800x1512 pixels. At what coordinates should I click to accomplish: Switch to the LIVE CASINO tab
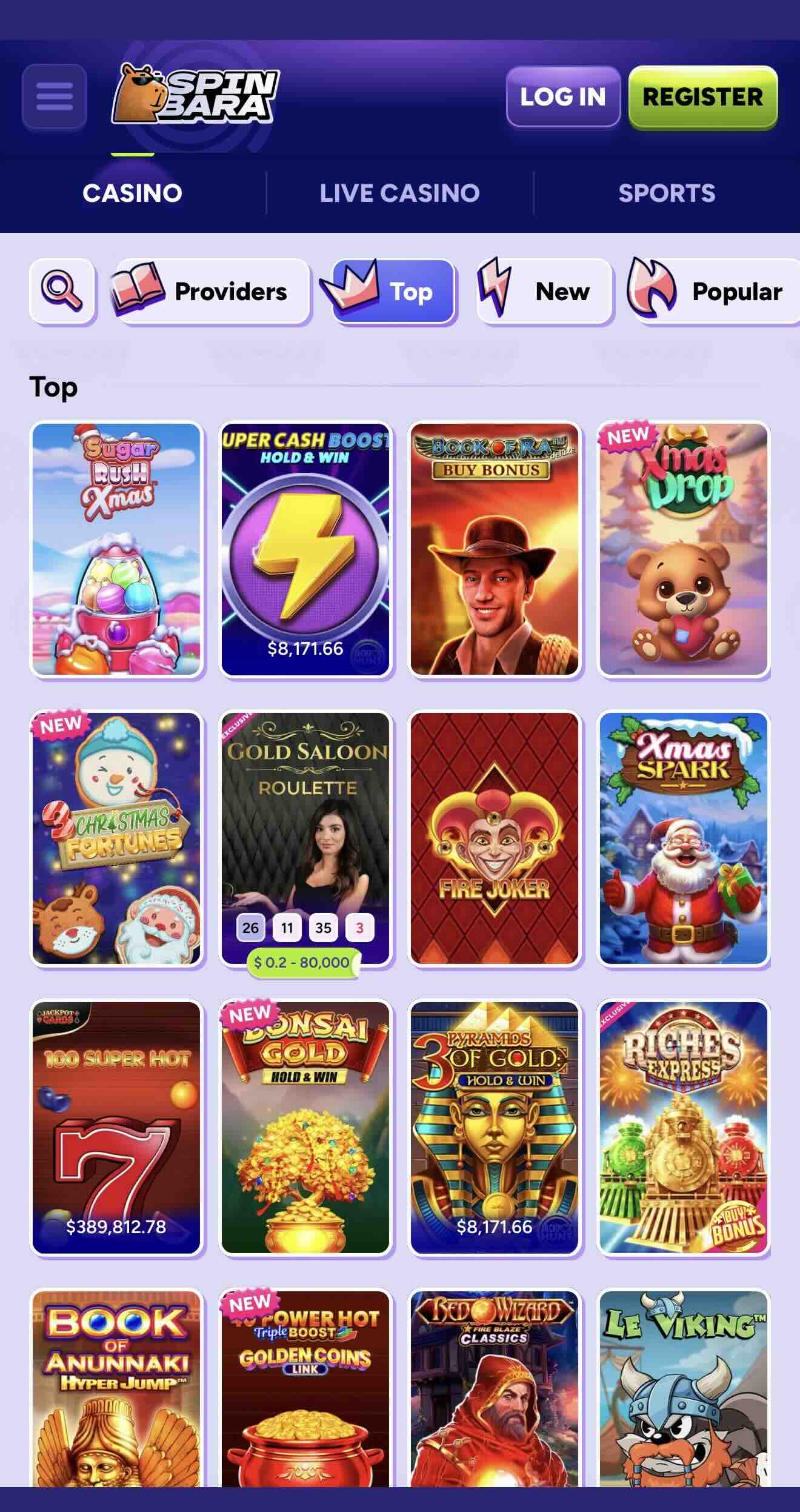(x=400, y=193)
